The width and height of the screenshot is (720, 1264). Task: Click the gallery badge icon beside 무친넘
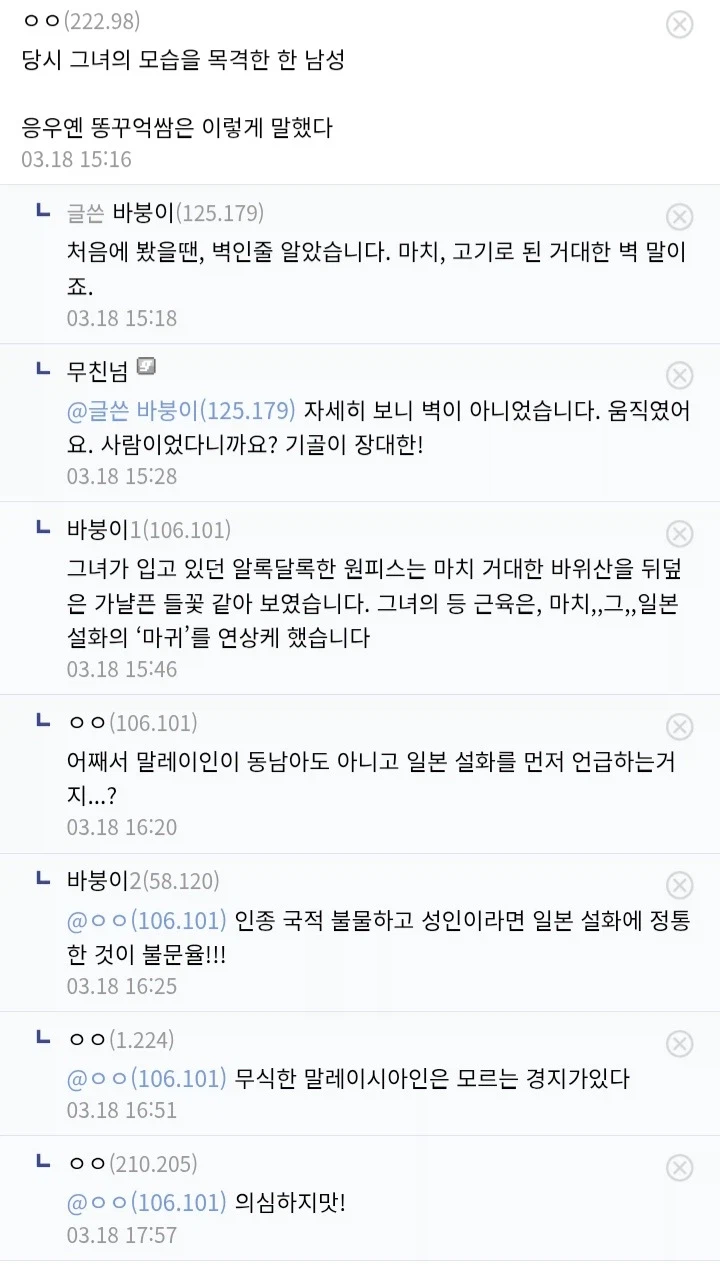tap(146, 366)
